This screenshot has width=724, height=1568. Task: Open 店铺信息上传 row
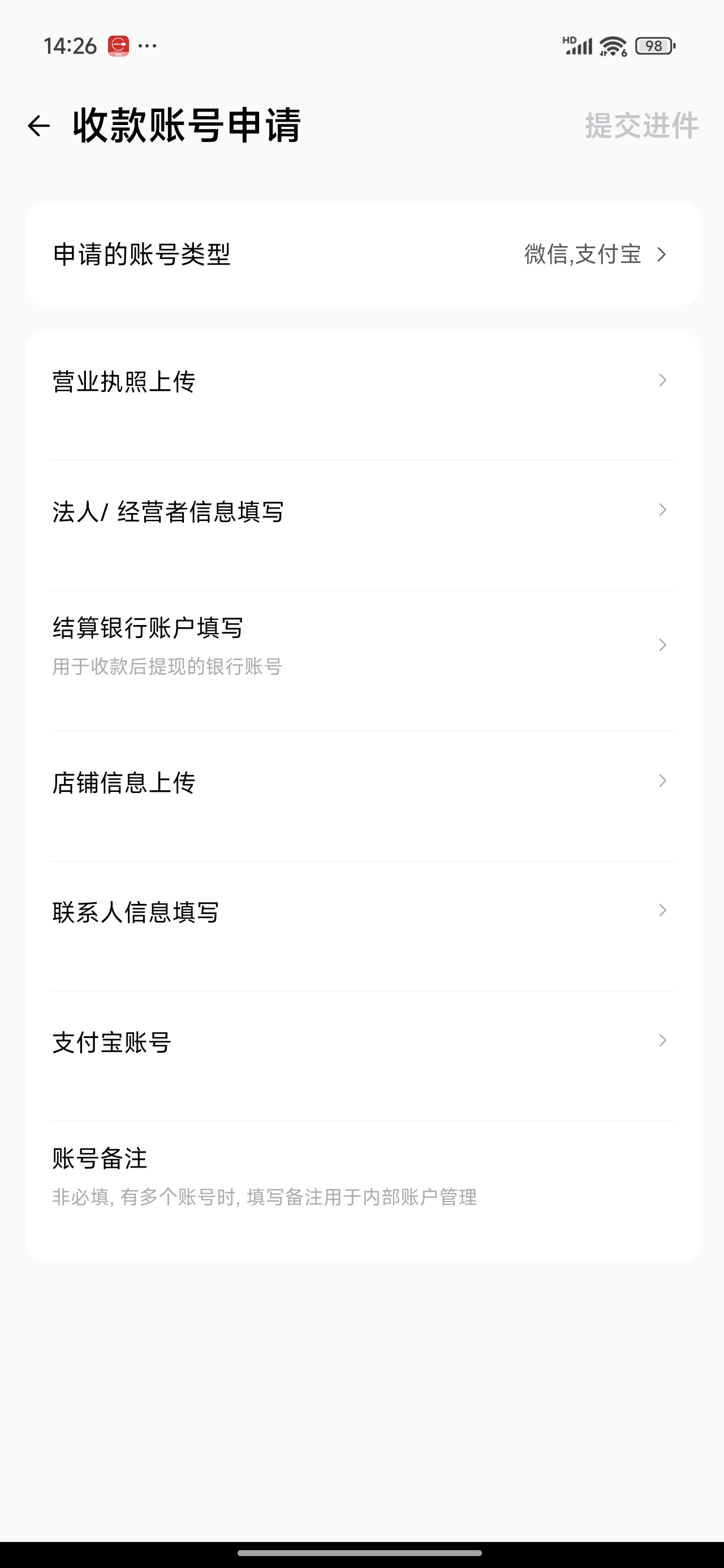click(363, 783)
